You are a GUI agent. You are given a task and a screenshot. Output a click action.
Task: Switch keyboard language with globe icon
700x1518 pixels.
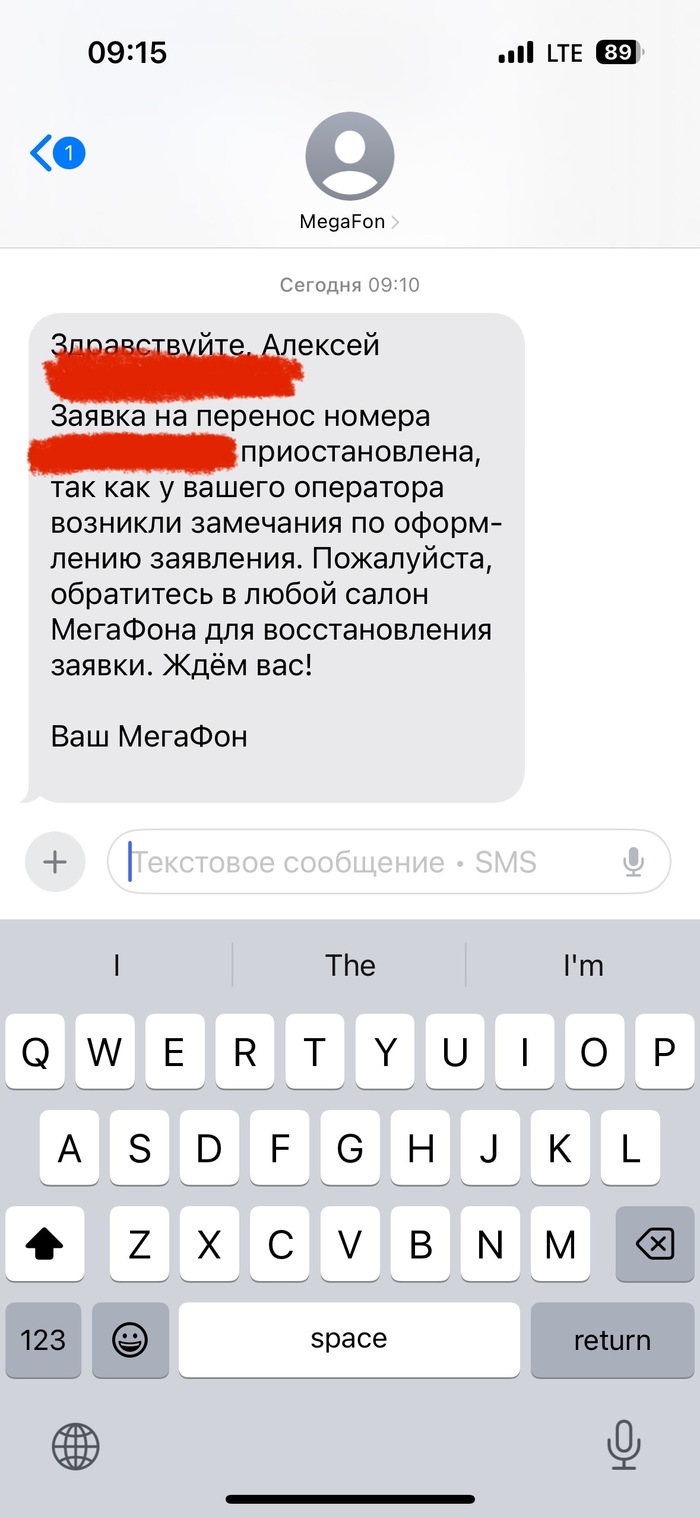click(x=76, y=1445)
